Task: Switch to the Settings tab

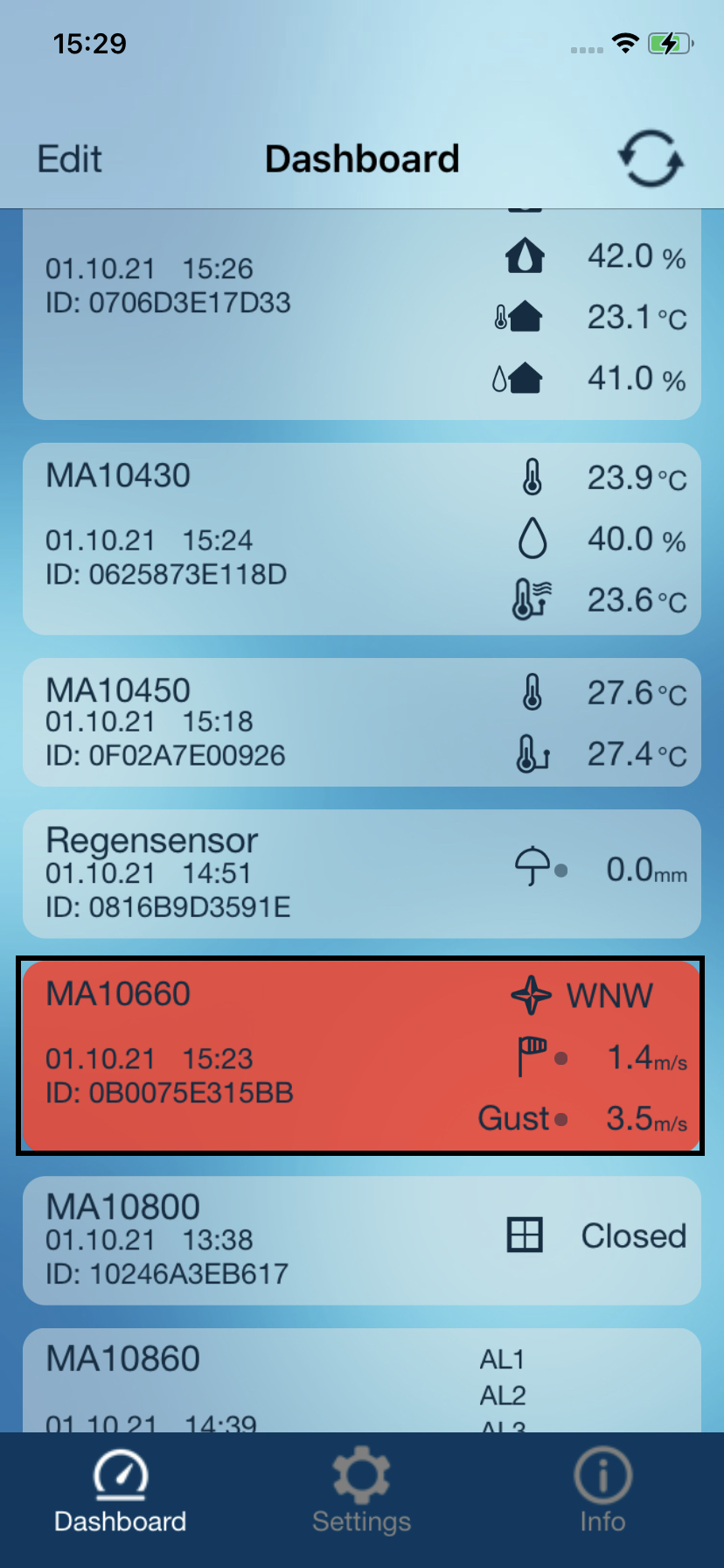Action: tap(362, 1491)
